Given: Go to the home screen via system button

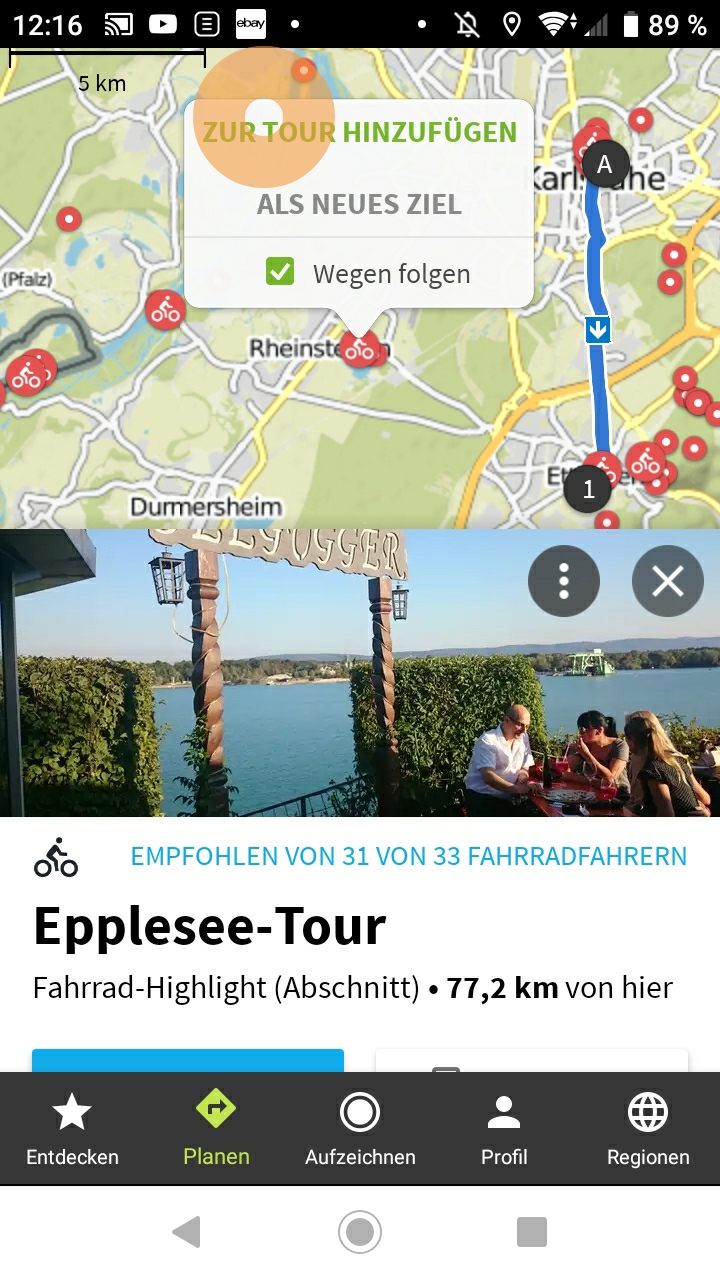Looking at the screenshot, I should [360, 1232].
